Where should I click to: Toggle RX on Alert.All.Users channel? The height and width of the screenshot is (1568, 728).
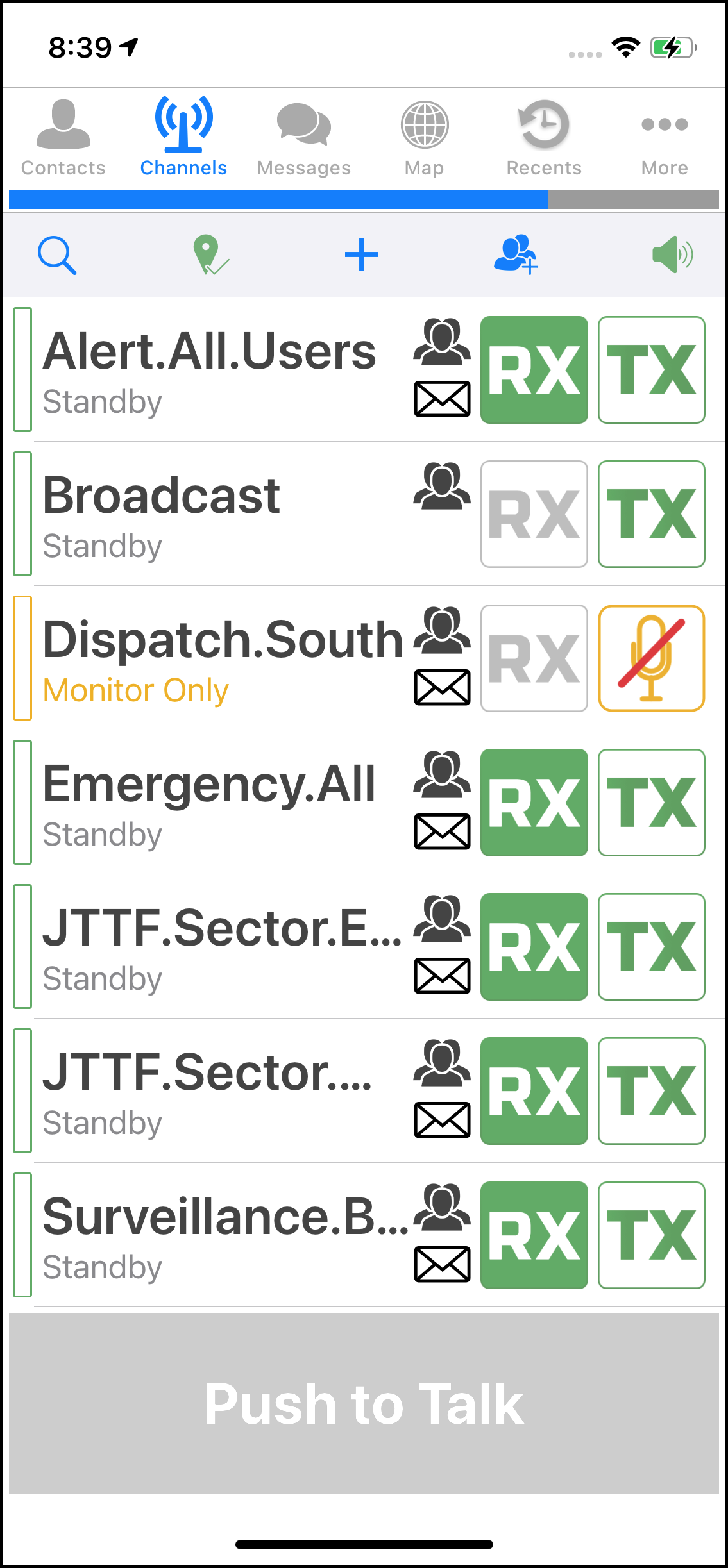click(x=534, y=370)
